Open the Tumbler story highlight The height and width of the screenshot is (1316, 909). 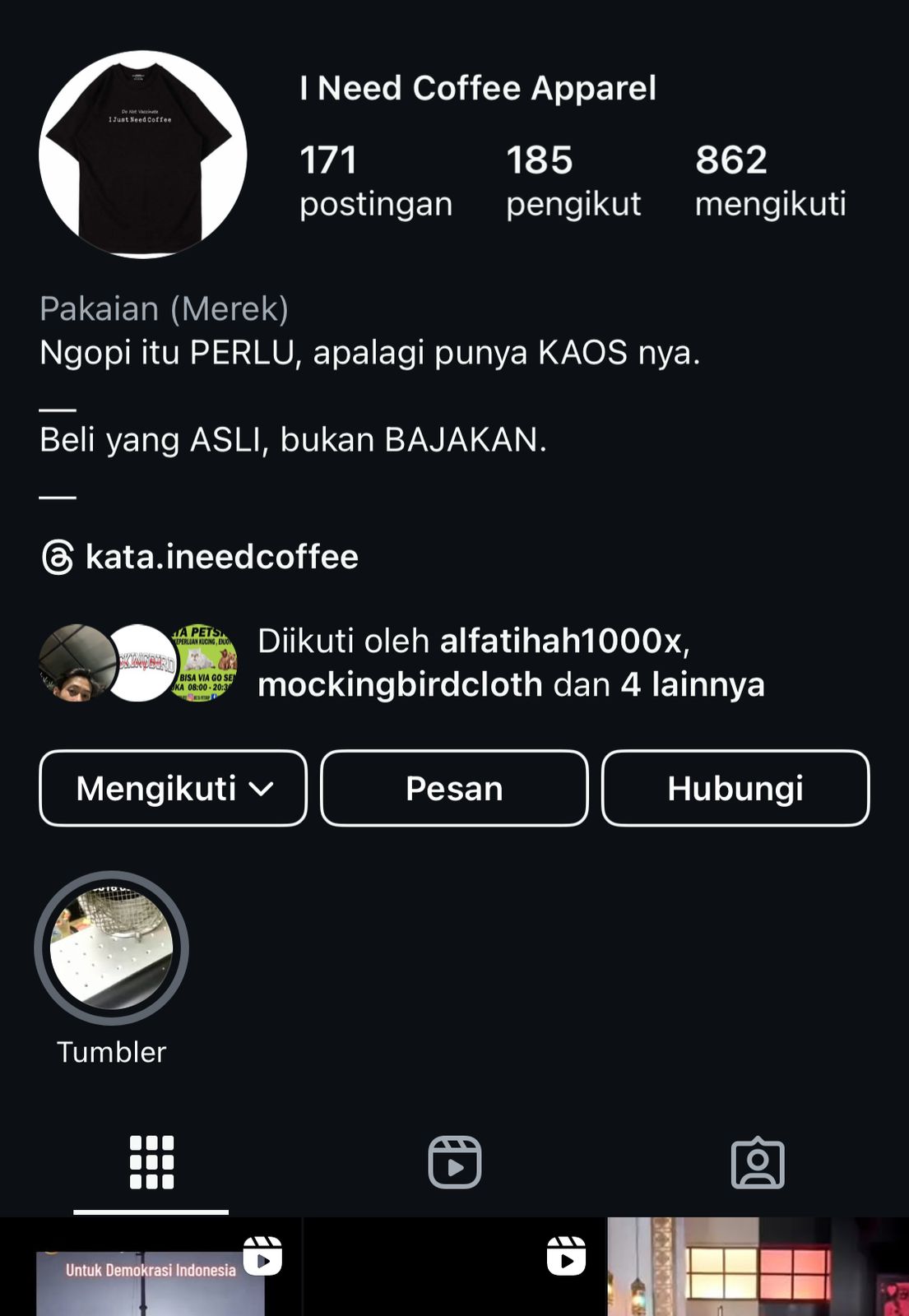(x=111, y=948)
